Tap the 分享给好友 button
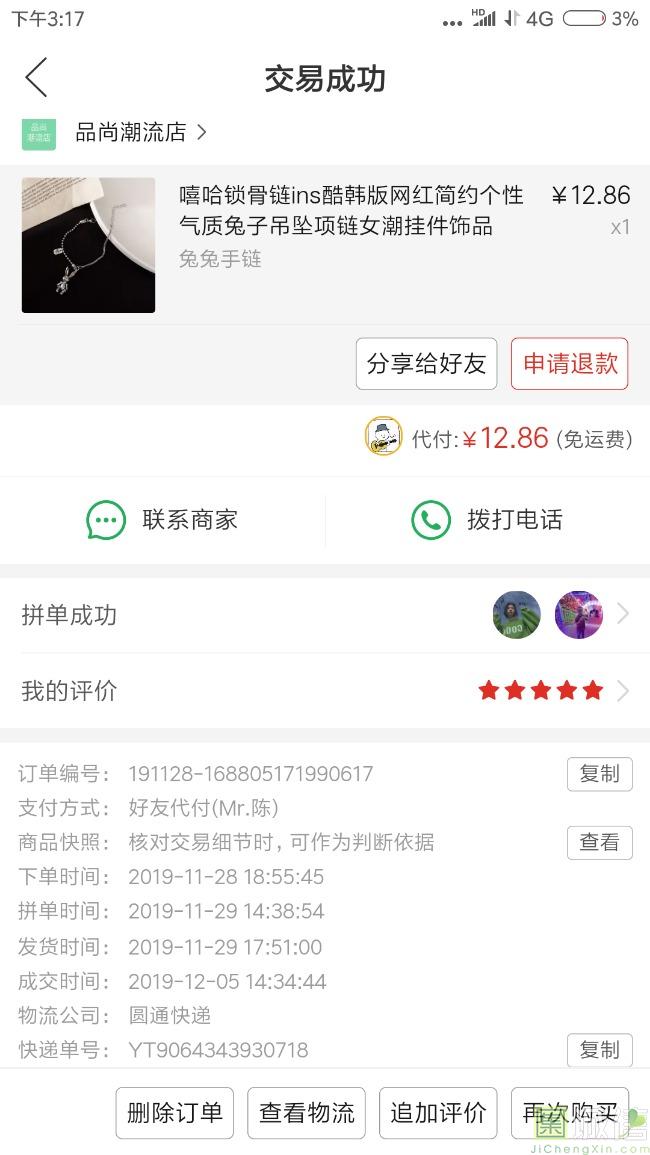This screenshot has width=650, height=1155. (426, 364)
